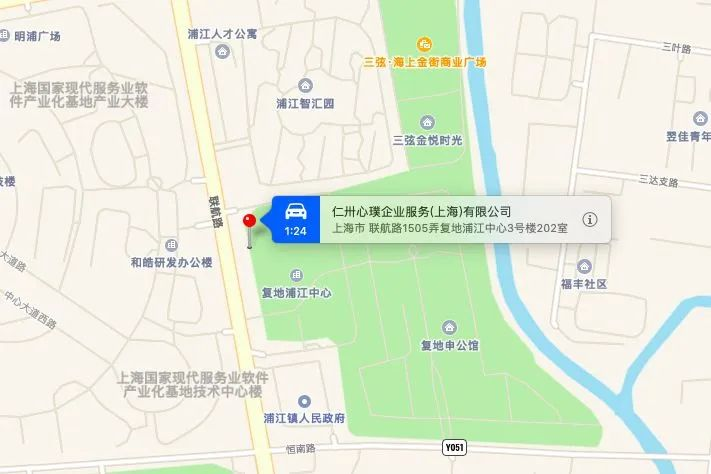
Task: Start driving directions via the car button
Action: (295, 219)
